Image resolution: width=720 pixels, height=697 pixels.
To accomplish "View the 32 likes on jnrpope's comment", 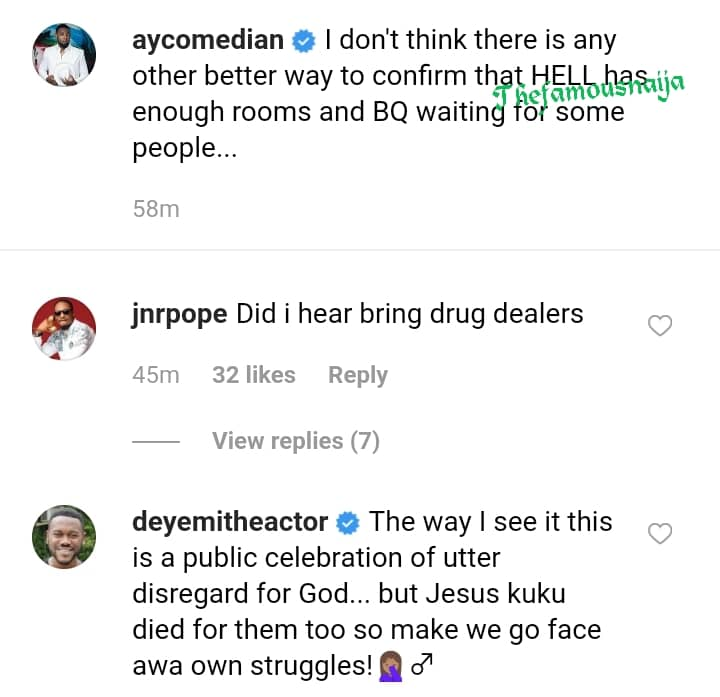I will click(253, 375).
